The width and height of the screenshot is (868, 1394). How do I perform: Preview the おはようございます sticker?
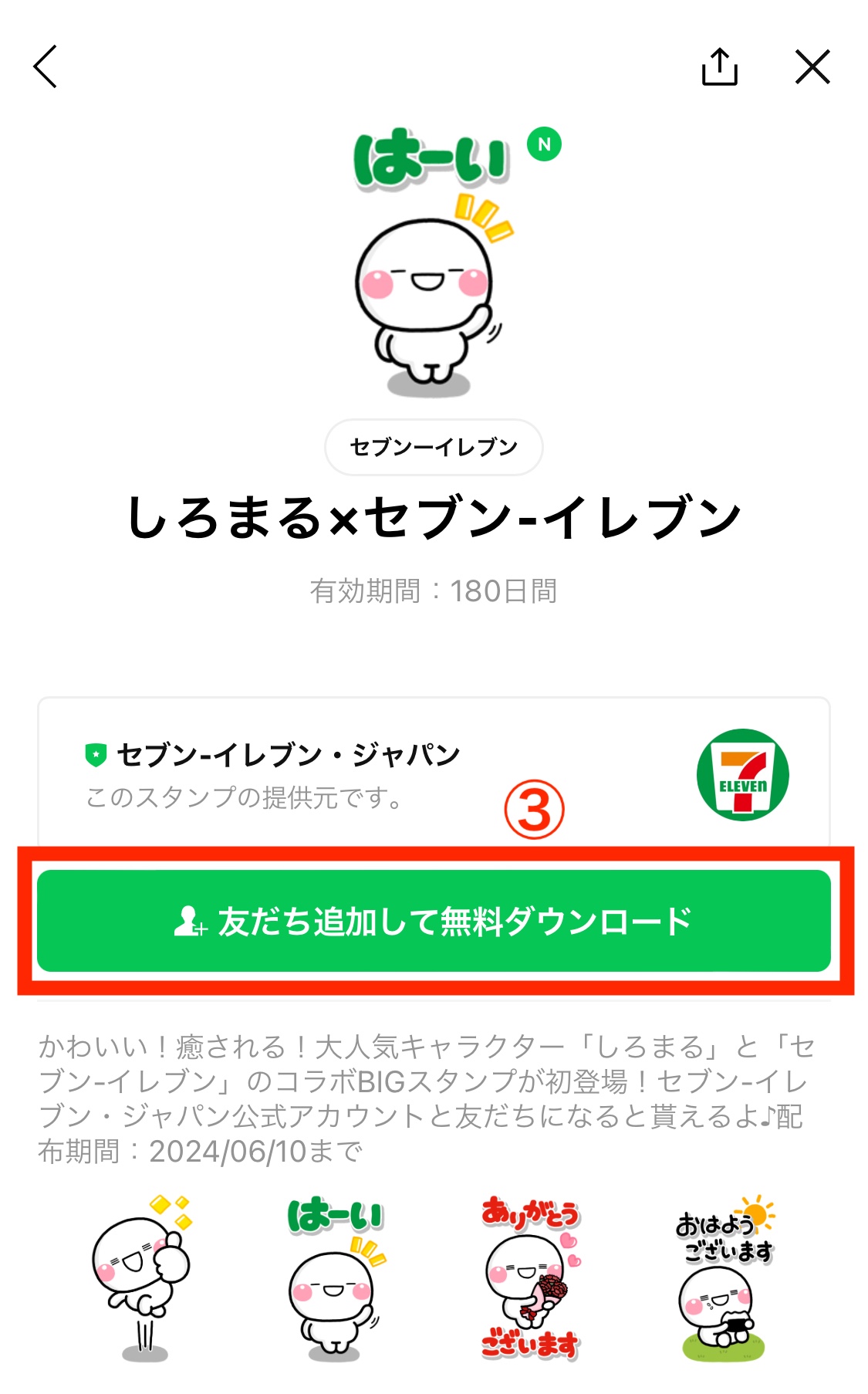[x=724, y=1279]
